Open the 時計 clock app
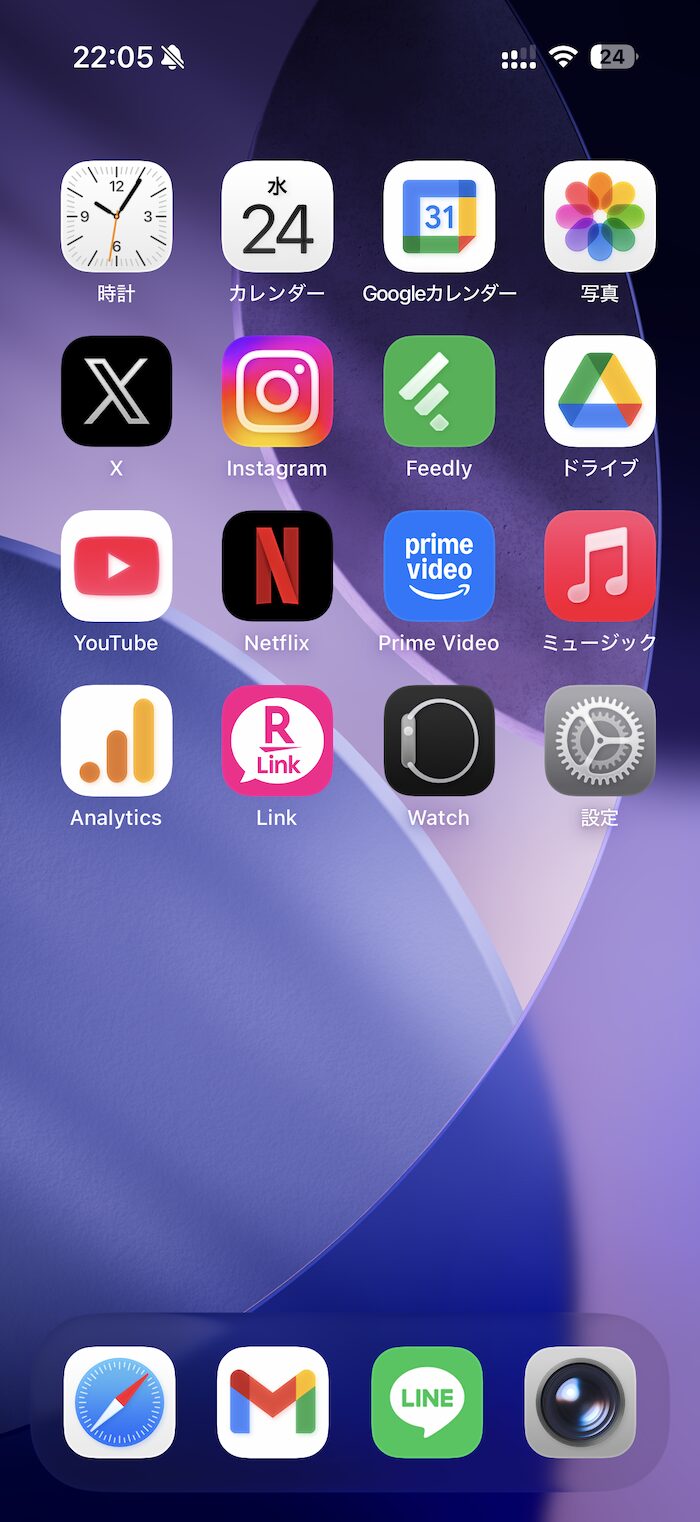 point(116,216)
